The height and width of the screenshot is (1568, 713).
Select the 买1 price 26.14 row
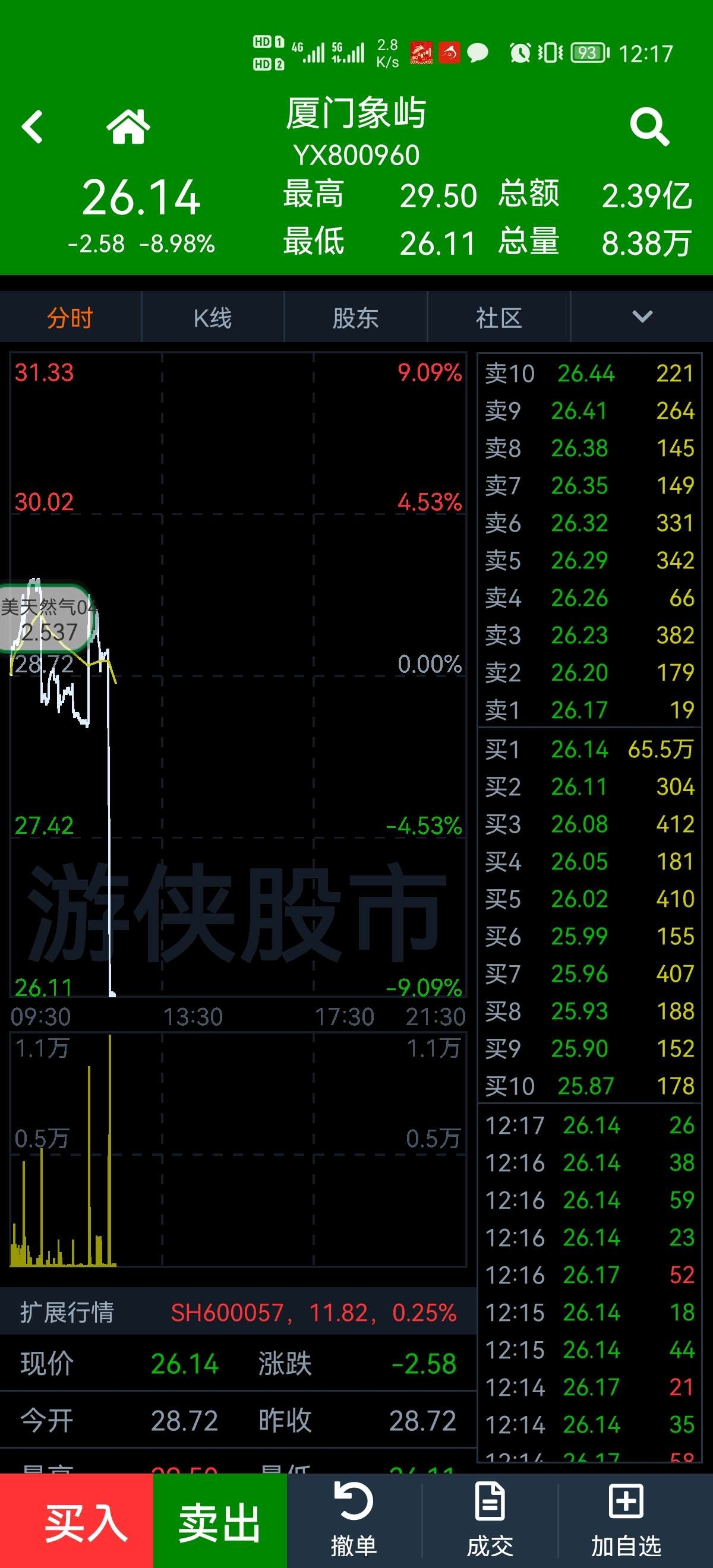[589, 750]
